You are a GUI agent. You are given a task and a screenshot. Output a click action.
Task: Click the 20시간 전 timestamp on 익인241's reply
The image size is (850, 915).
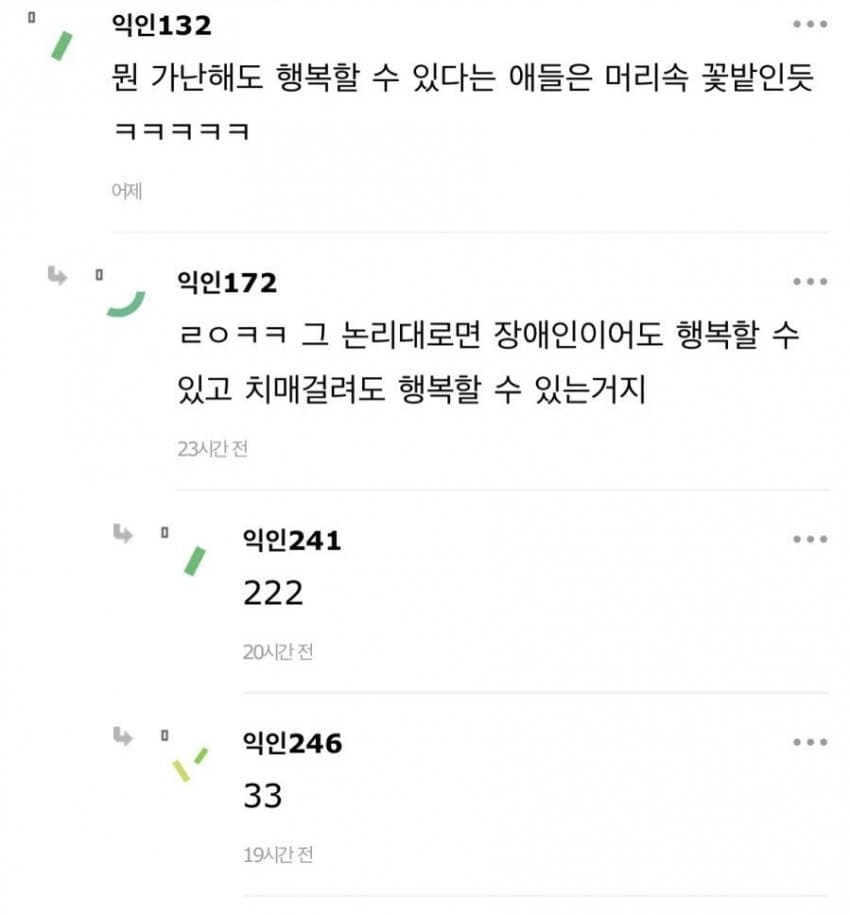pos(275,651)
